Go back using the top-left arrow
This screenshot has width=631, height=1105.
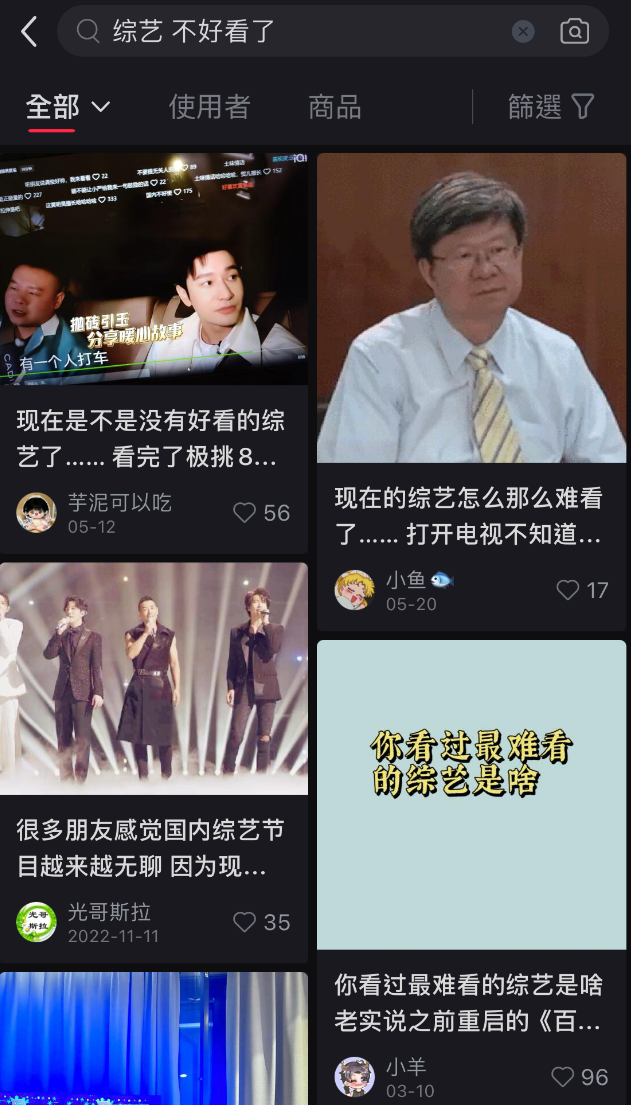[29, 32]
